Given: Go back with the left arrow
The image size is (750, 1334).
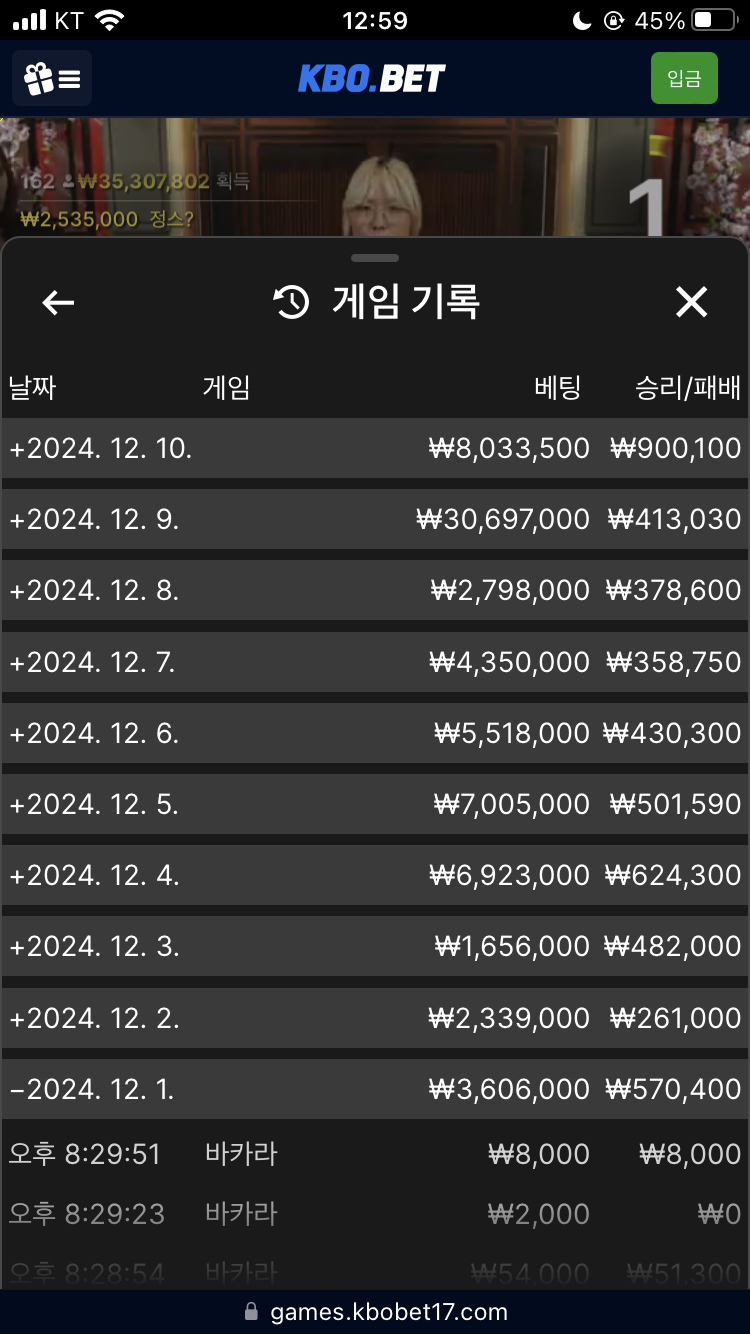Looking at the screenshot, I should [58, 302].
